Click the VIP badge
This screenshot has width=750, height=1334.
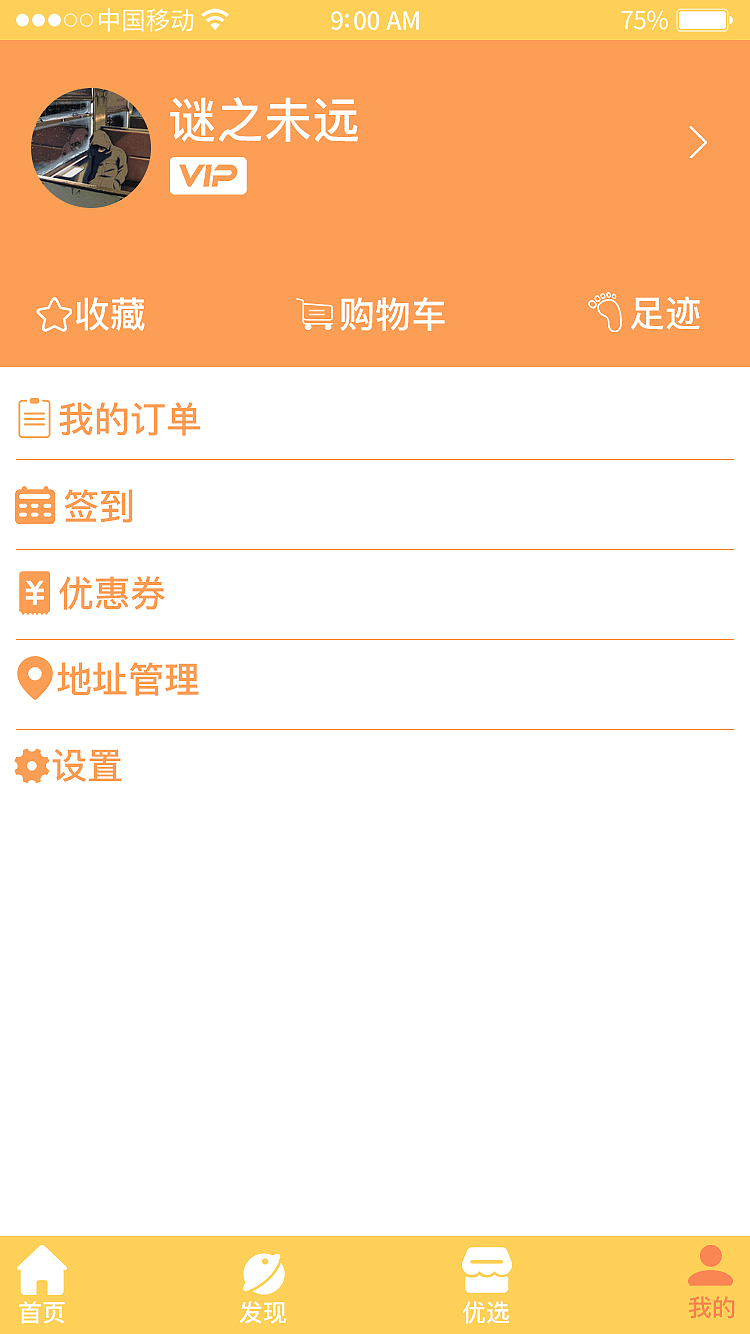[208, 176]
